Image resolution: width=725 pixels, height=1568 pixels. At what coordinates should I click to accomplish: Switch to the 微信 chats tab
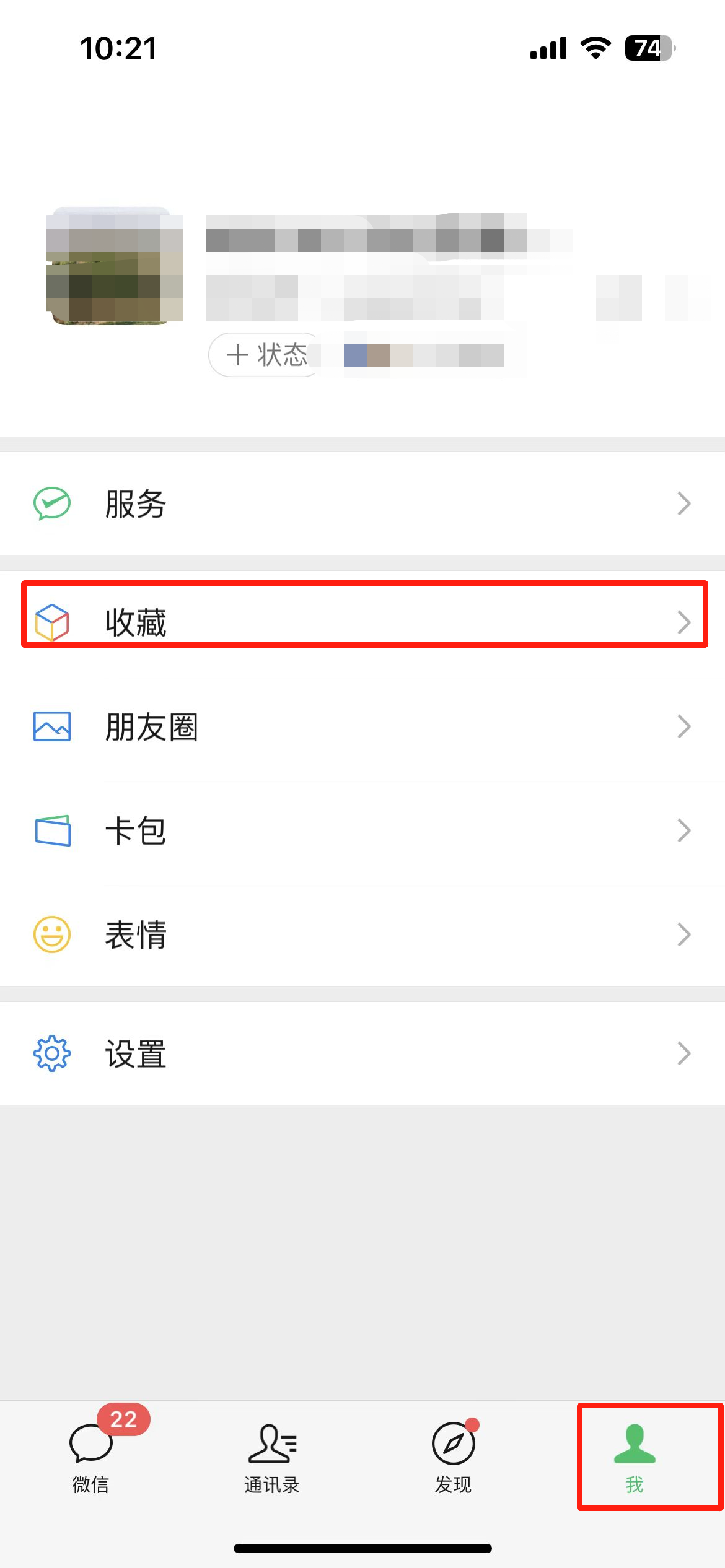coord(91,1457)
